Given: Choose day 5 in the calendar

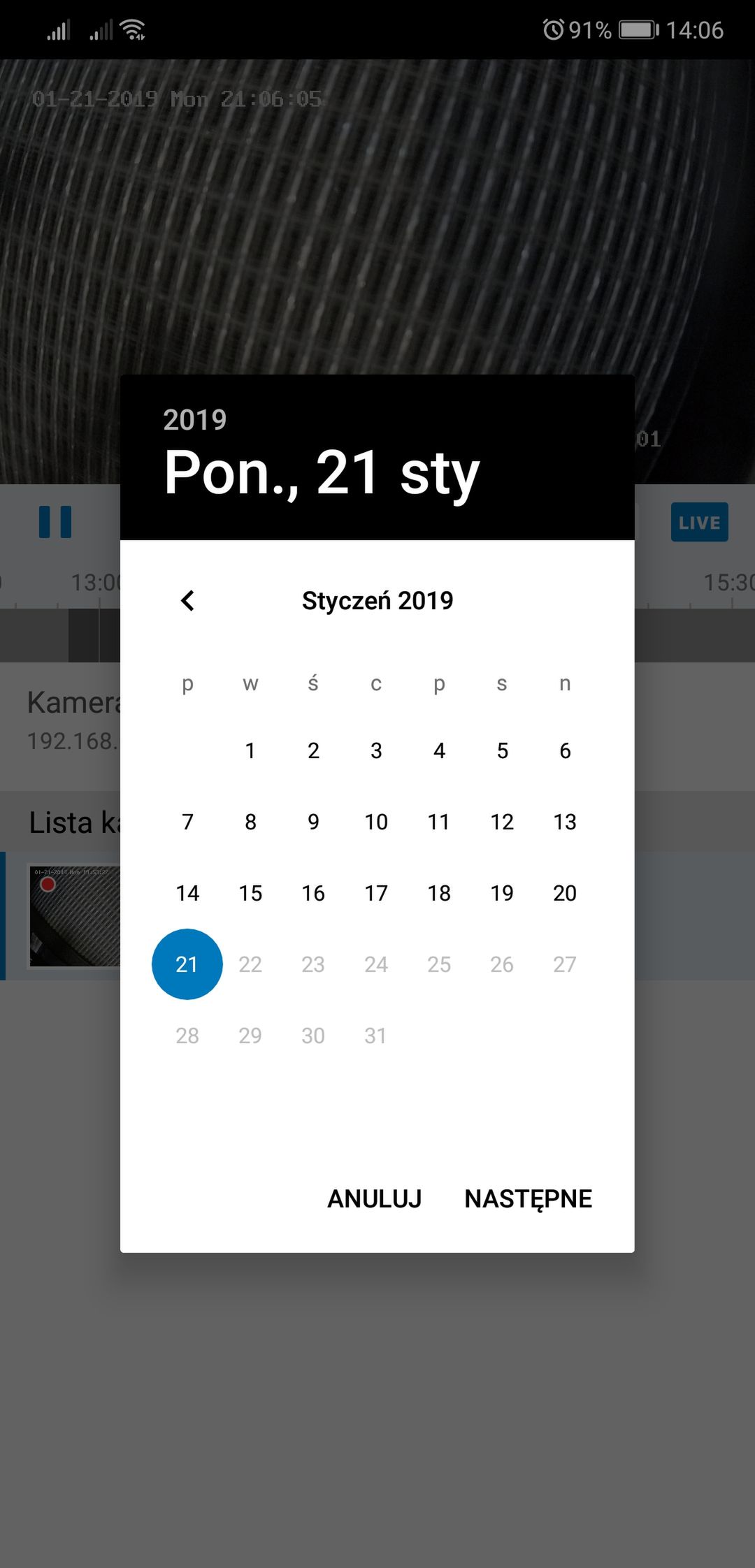Looking at the screenshot, I should [x=502, y=750].
